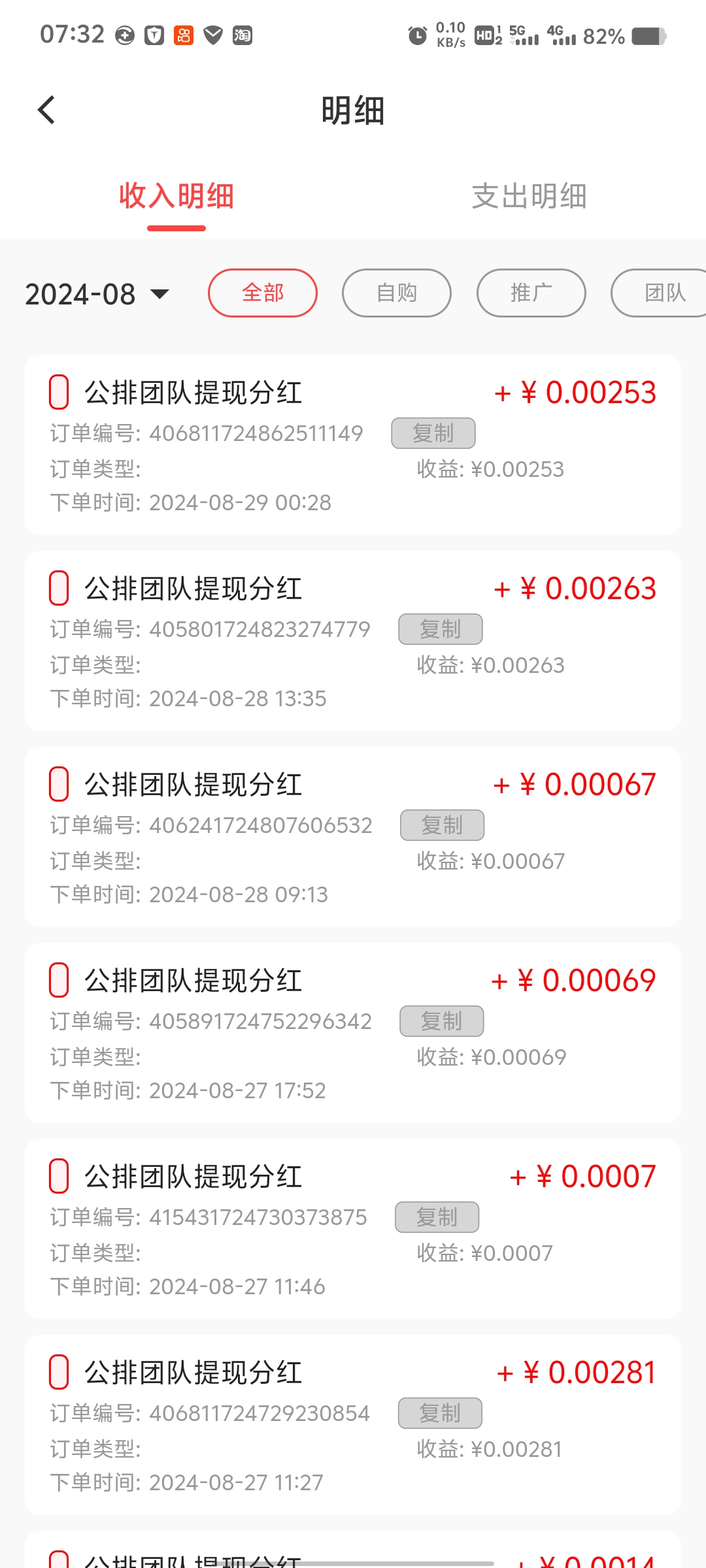706x1568 pixels.
Task: Switch to the 支出明细 tab
Action: click(x=529, y=196)
